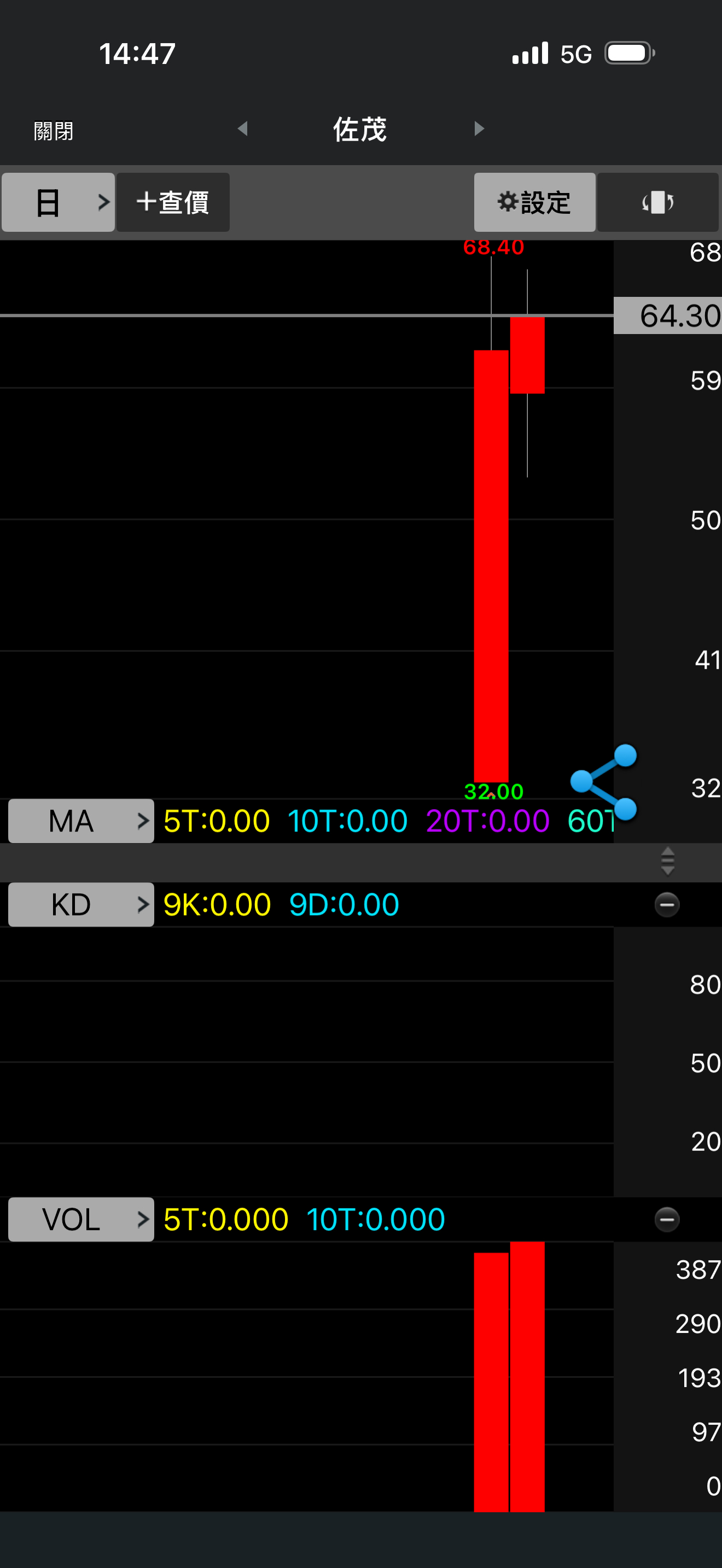Go to the next stock arrow
The image size is (722, 1568).
coord(479,128)
